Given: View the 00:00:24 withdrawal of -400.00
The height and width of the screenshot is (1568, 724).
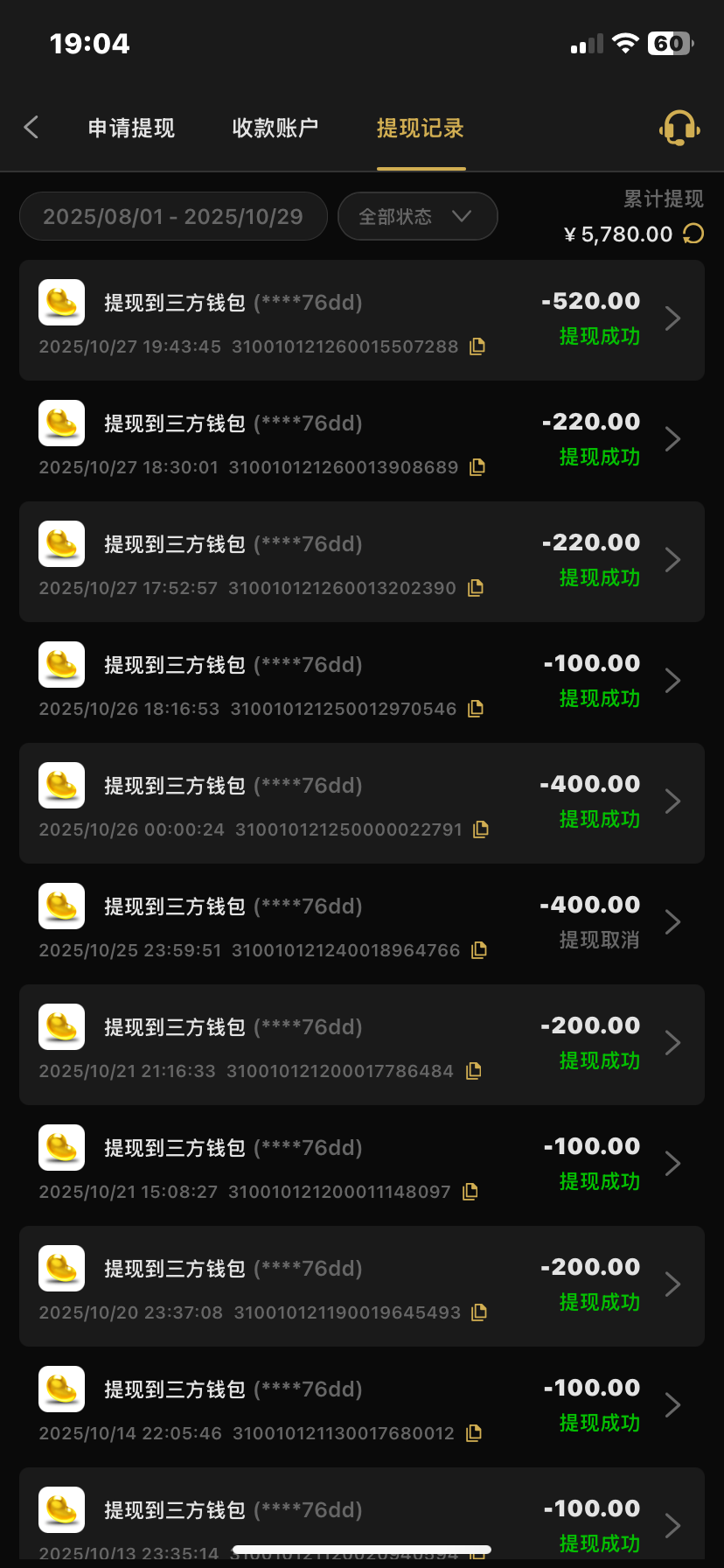Looking at the screenshot, I should click(361, 802).
